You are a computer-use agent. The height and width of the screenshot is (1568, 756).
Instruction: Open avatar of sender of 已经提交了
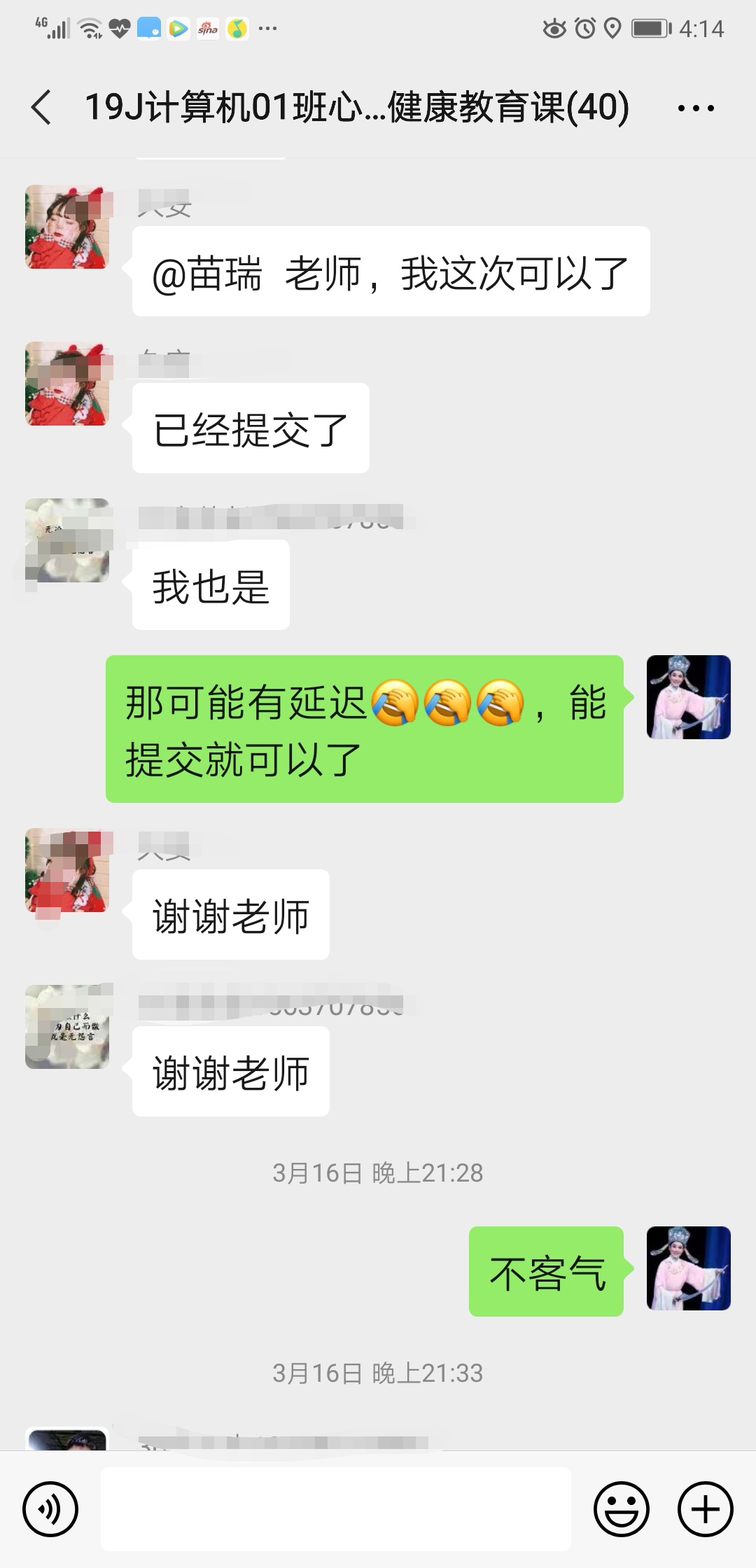coord(67,384)
